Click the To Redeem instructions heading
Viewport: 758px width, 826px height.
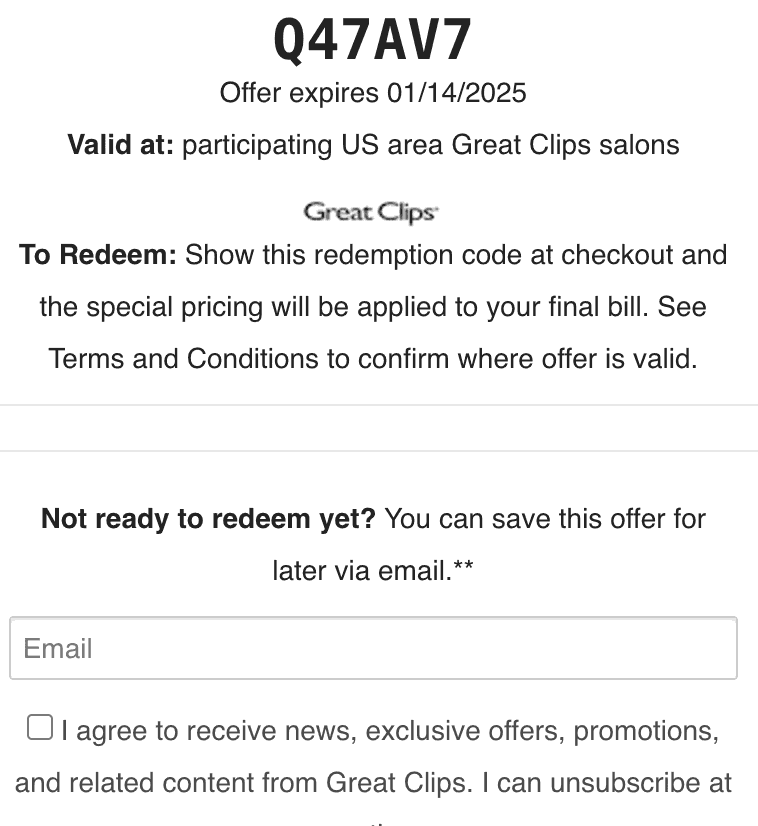point(97,255)
